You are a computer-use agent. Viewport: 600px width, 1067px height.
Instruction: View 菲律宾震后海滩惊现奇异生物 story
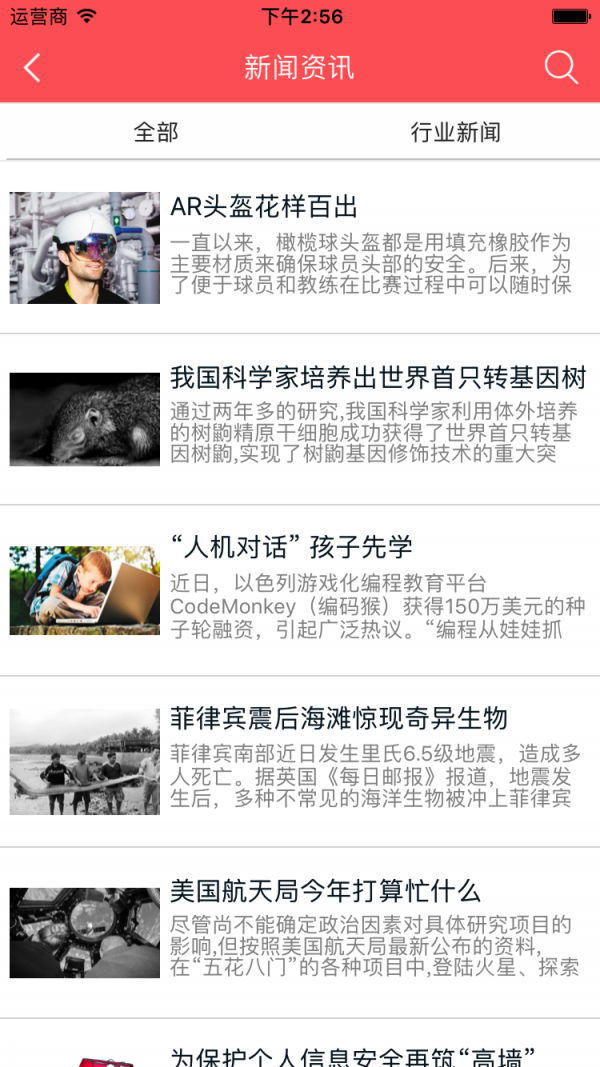pyautogui.click(x=300, y=761)
